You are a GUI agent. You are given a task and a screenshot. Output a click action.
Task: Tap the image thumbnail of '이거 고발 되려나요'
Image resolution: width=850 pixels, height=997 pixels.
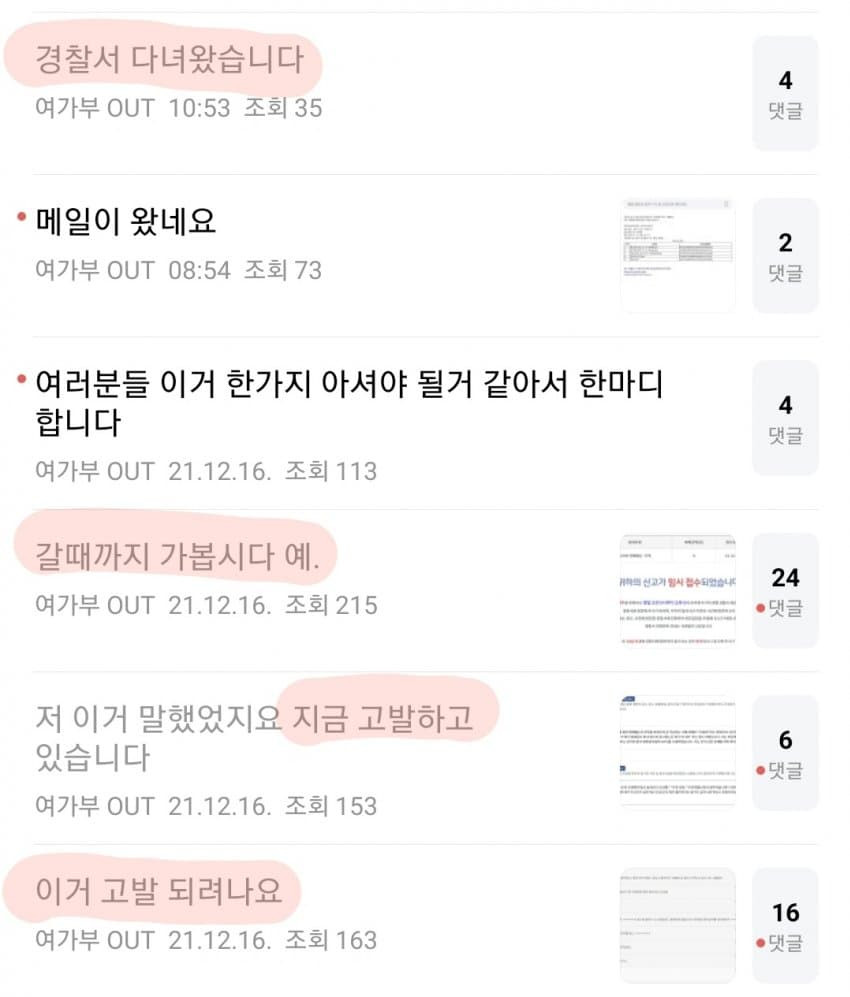pos(678,926)
